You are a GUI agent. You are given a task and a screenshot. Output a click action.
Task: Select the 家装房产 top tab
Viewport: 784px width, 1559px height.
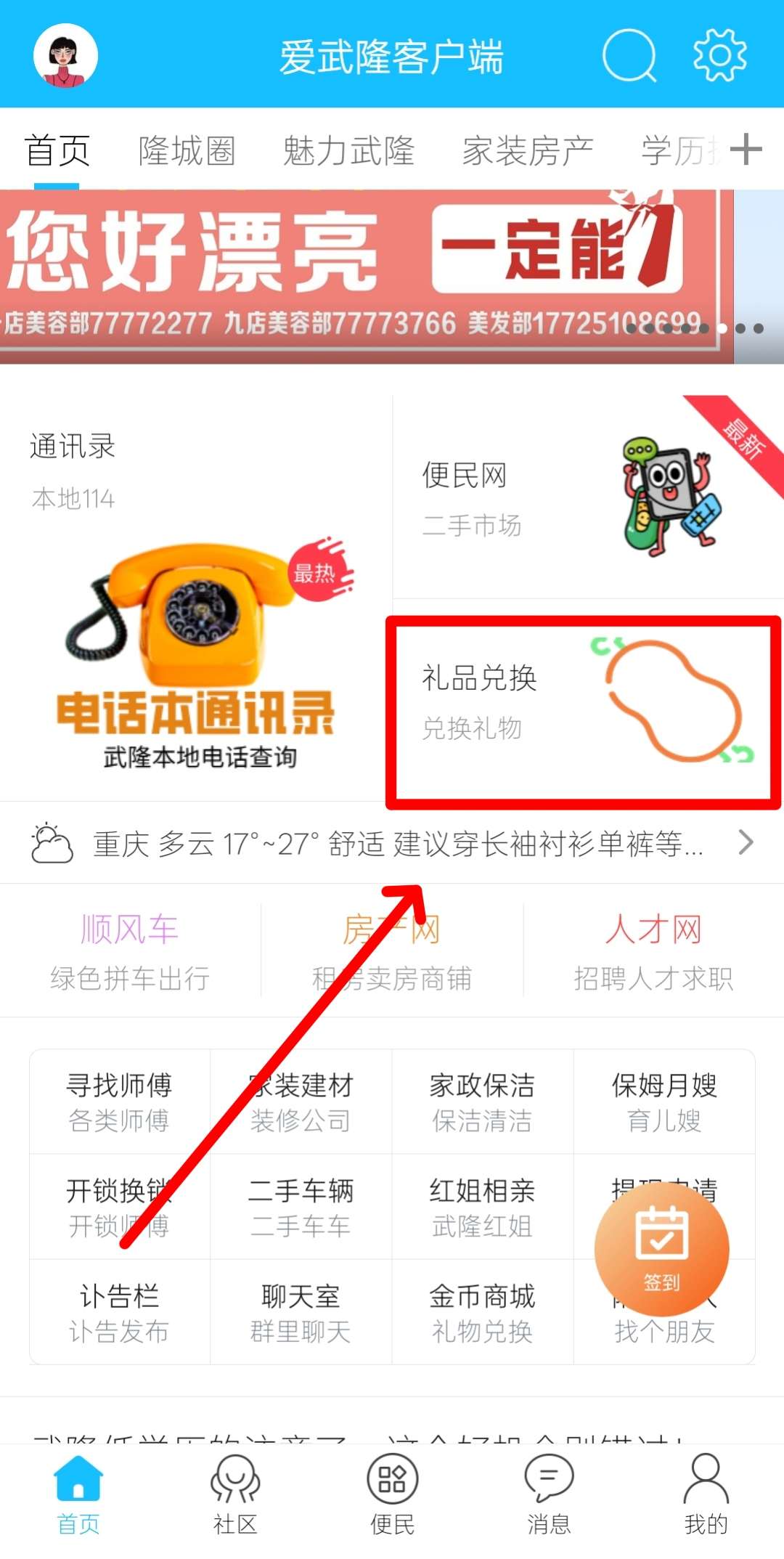point(528,151)
